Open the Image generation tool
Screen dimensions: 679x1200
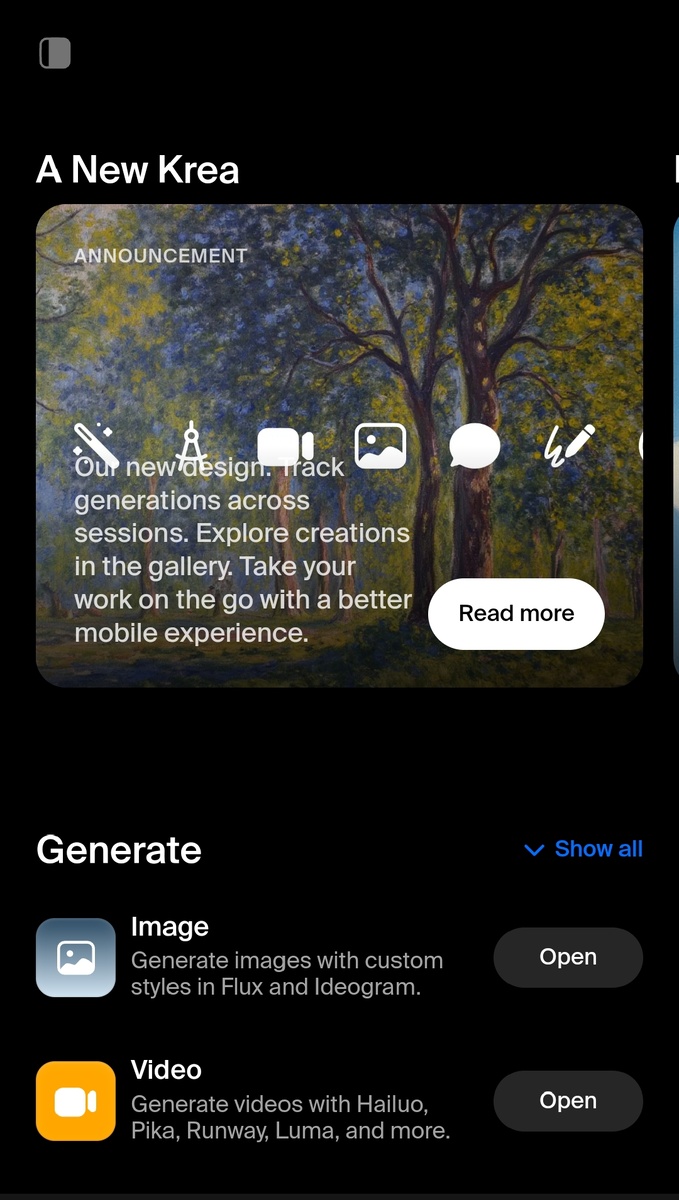(x=567, y=957)
